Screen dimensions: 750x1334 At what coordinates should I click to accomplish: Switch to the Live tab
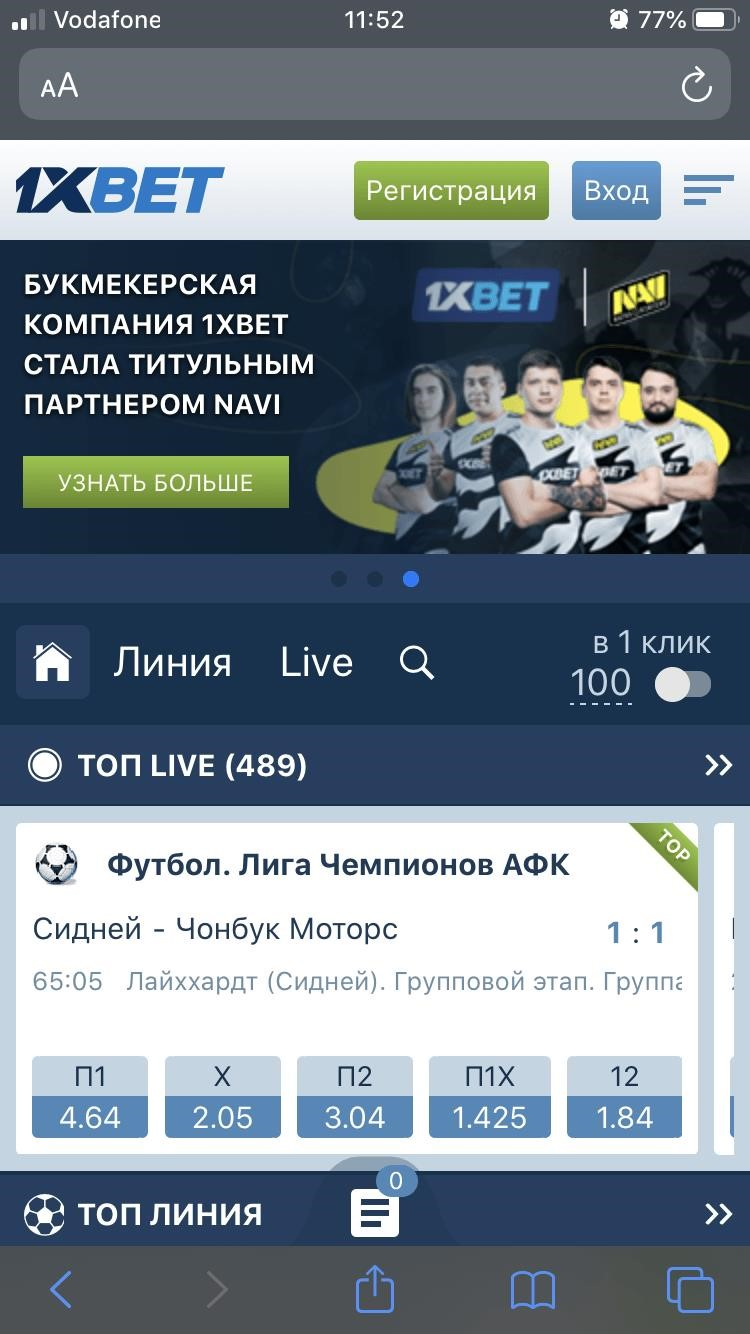pos(316,662)
